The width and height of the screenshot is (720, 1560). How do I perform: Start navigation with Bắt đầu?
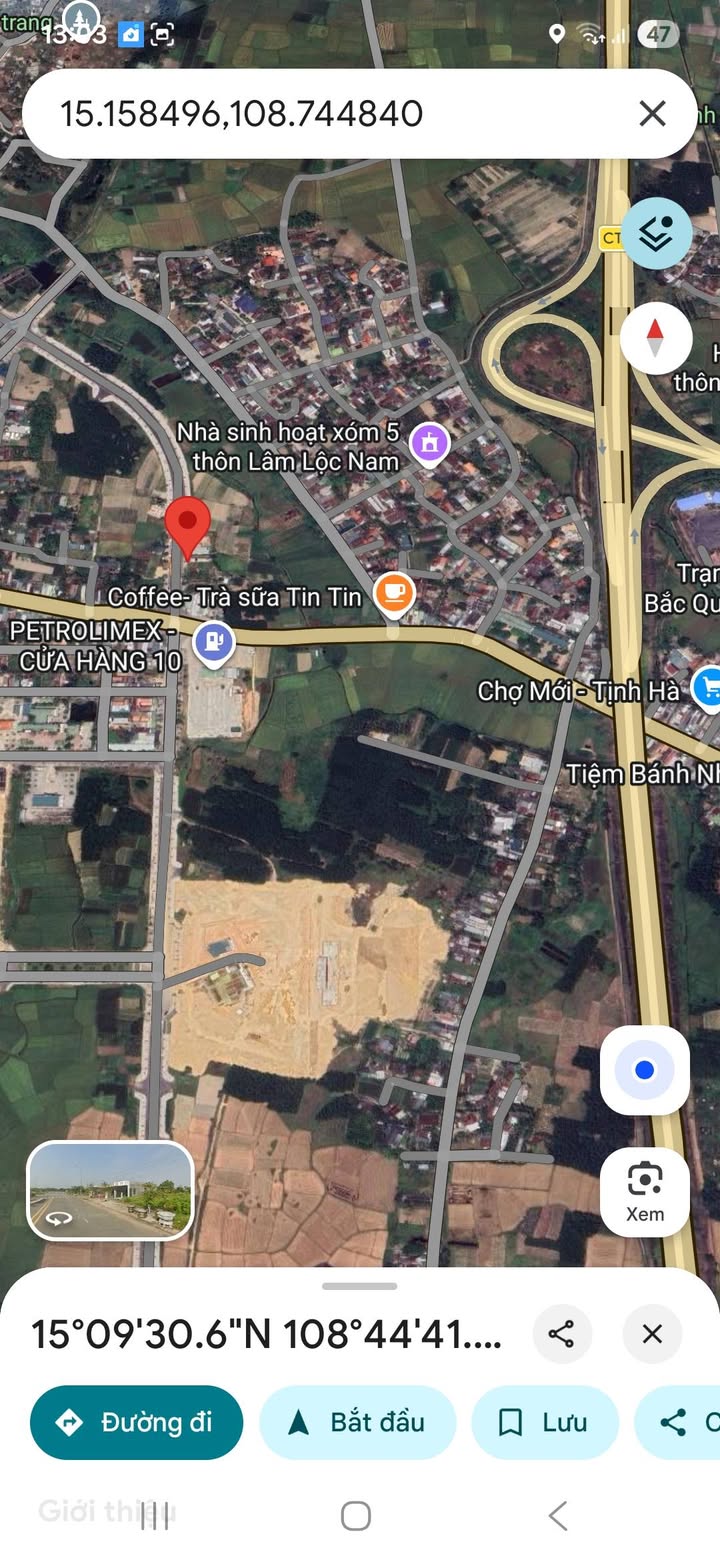pyautogui.click(x=357, y=1422)
